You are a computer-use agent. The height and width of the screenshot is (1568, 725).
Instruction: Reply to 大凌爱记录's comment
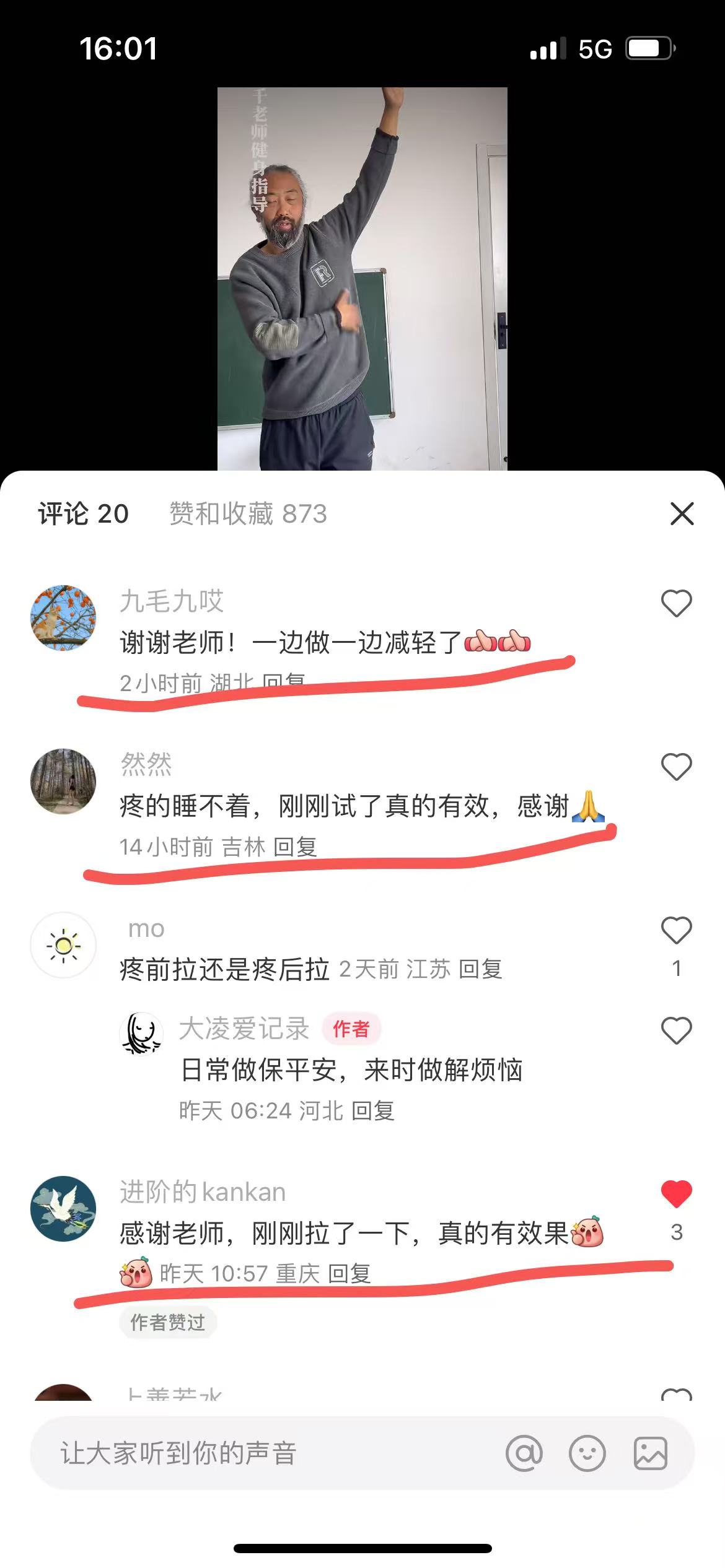tap(373, 1110)
